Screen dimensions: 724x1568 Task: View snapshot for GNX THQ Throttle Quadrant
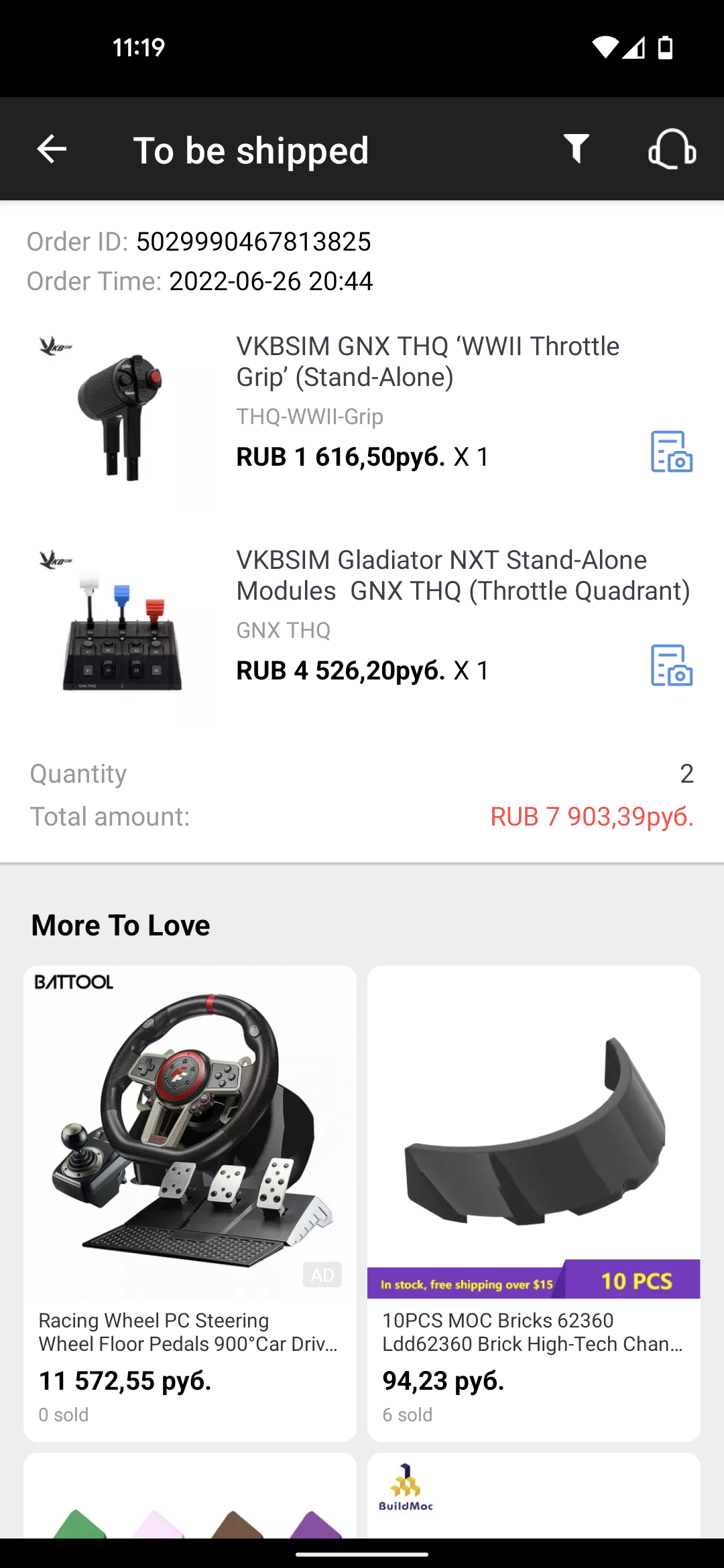[671, 665]
